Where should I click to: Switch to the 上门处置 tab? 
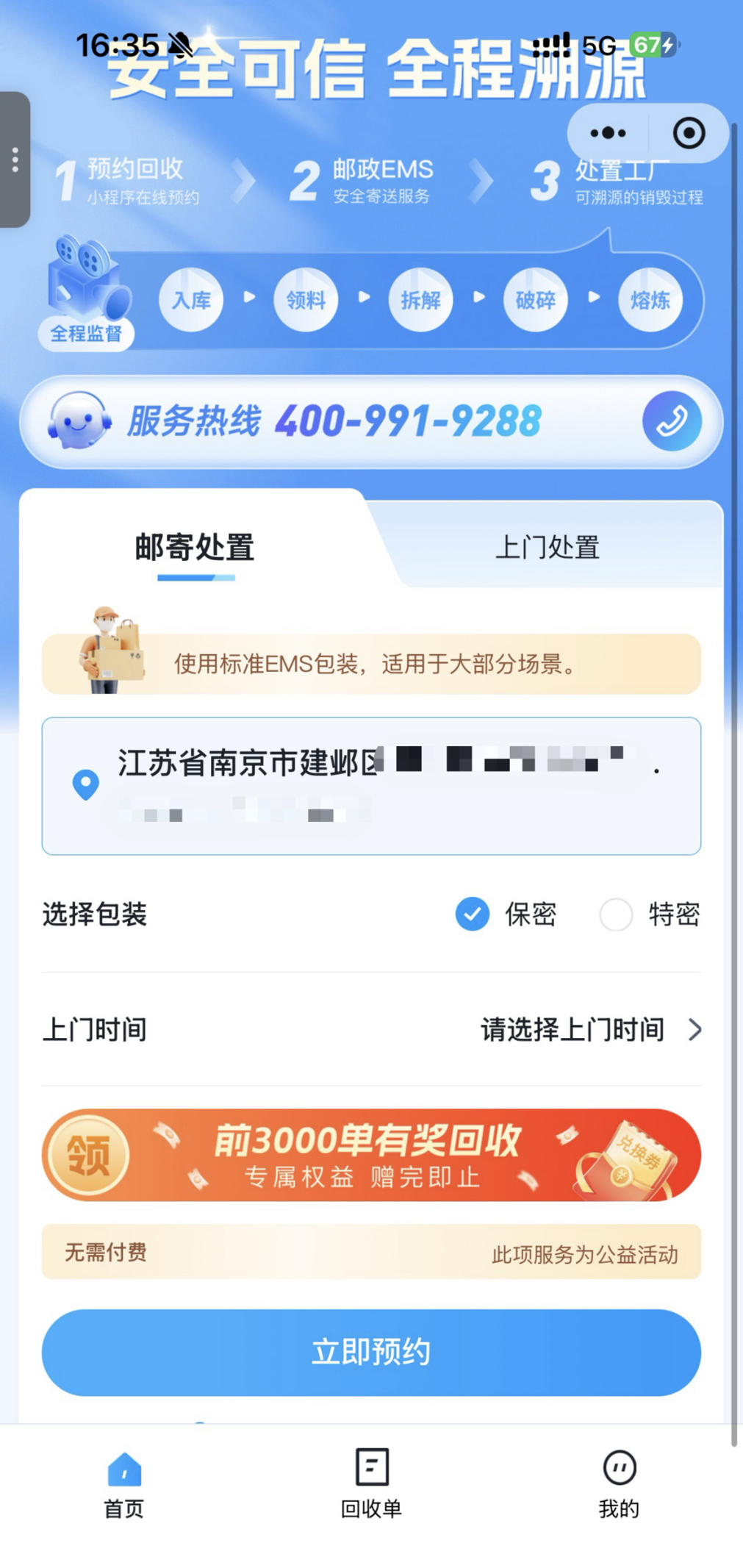548,547
